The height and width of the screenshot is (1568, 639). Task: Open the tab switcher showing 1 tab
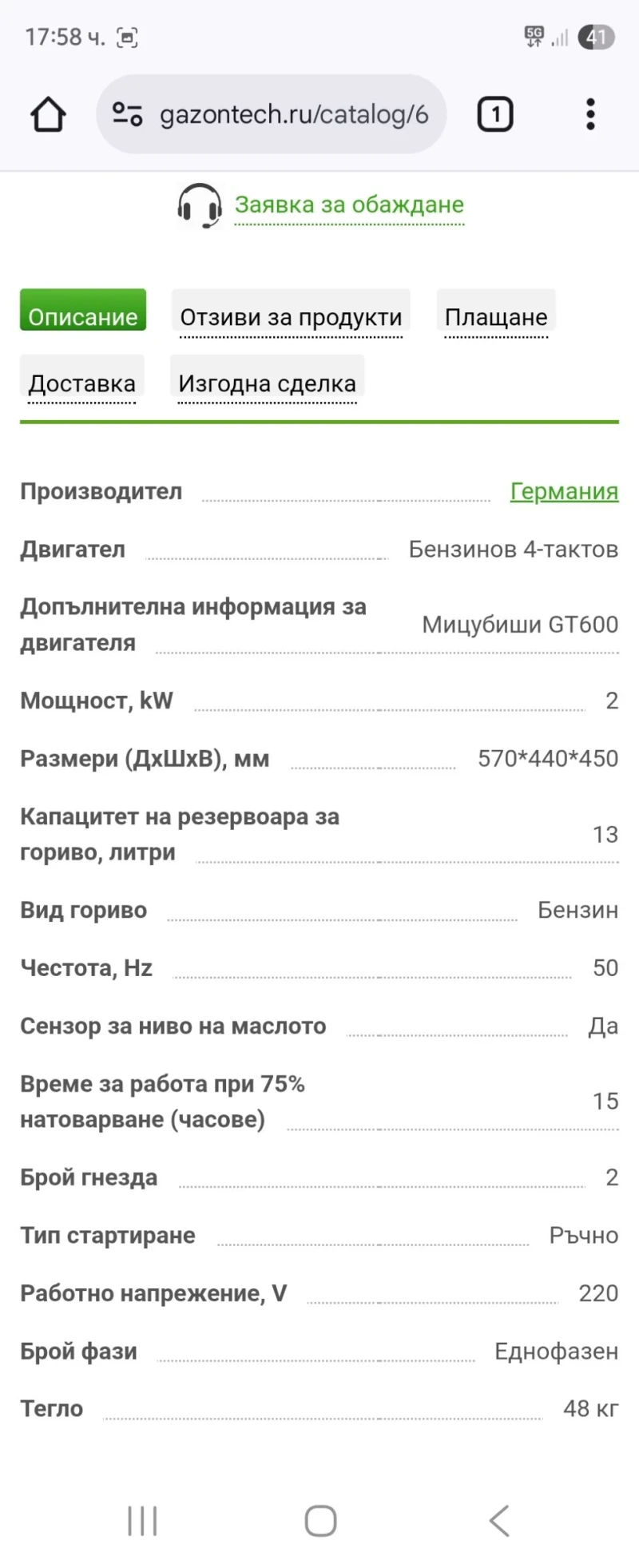point(494,113)
